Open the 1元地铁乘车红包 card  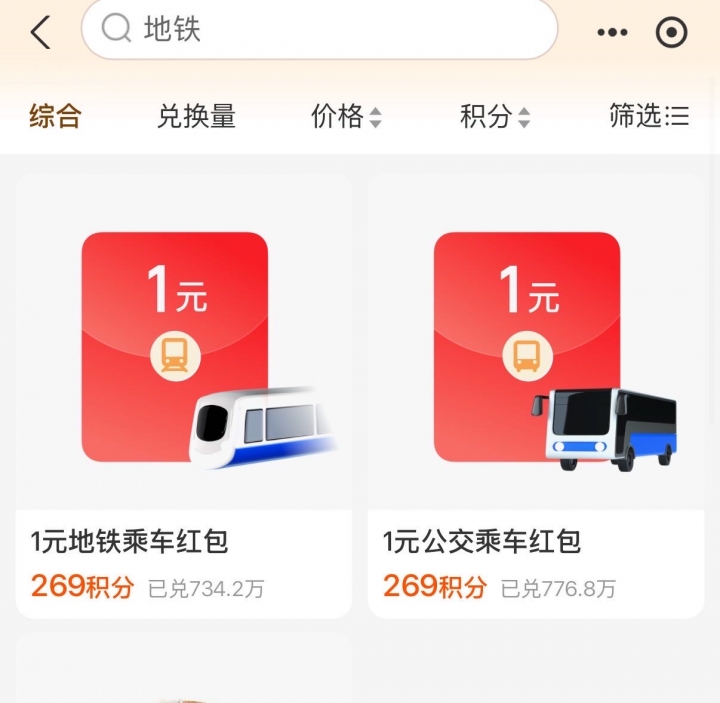(184, 395)
